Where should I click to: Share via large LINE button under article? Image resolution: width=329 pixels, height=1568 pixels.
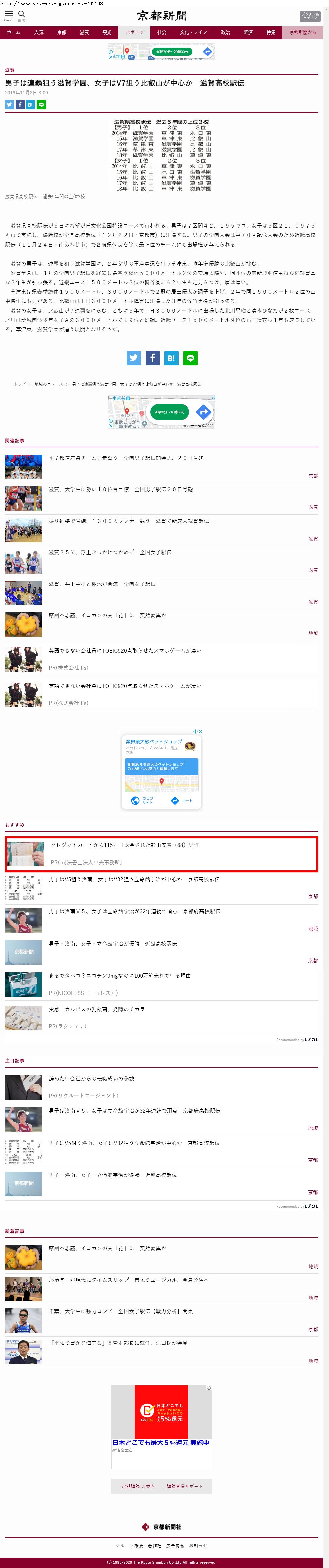click(x=190, y=358)
